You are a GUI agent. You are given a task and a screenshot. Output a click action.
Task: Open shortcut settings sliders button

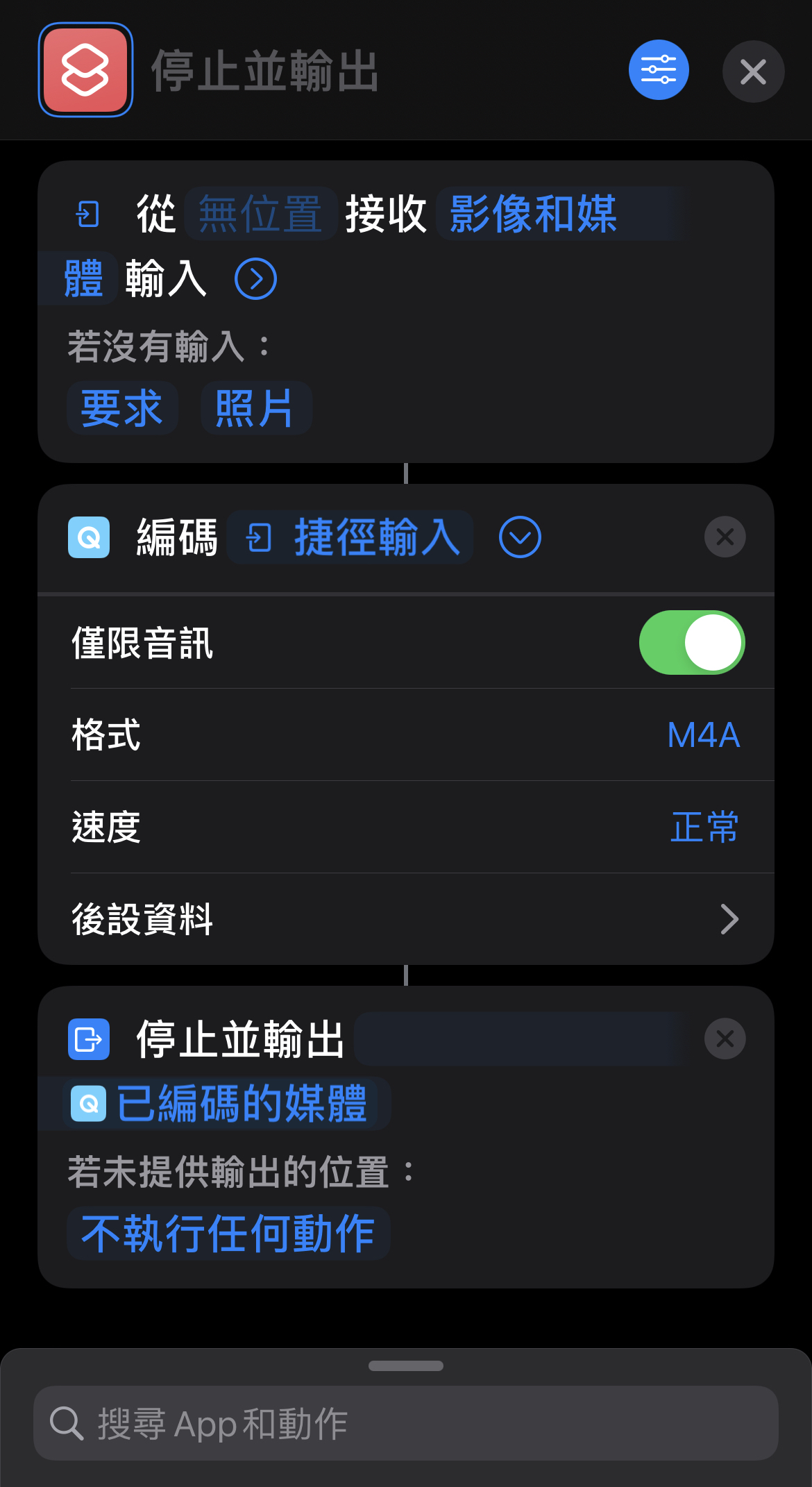pos(659,70)
